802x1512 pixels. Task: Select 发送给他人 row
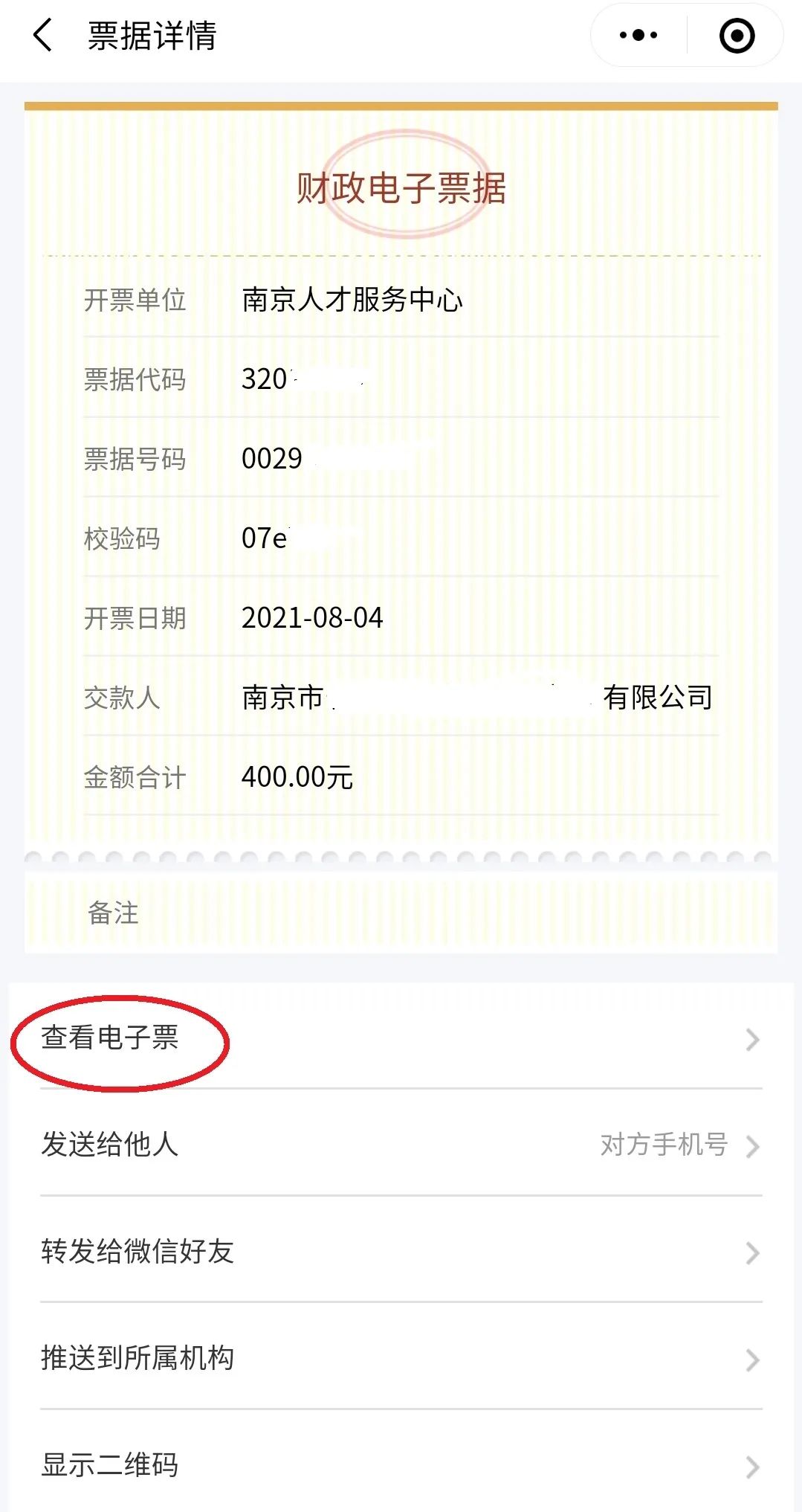coord(401,1145)
